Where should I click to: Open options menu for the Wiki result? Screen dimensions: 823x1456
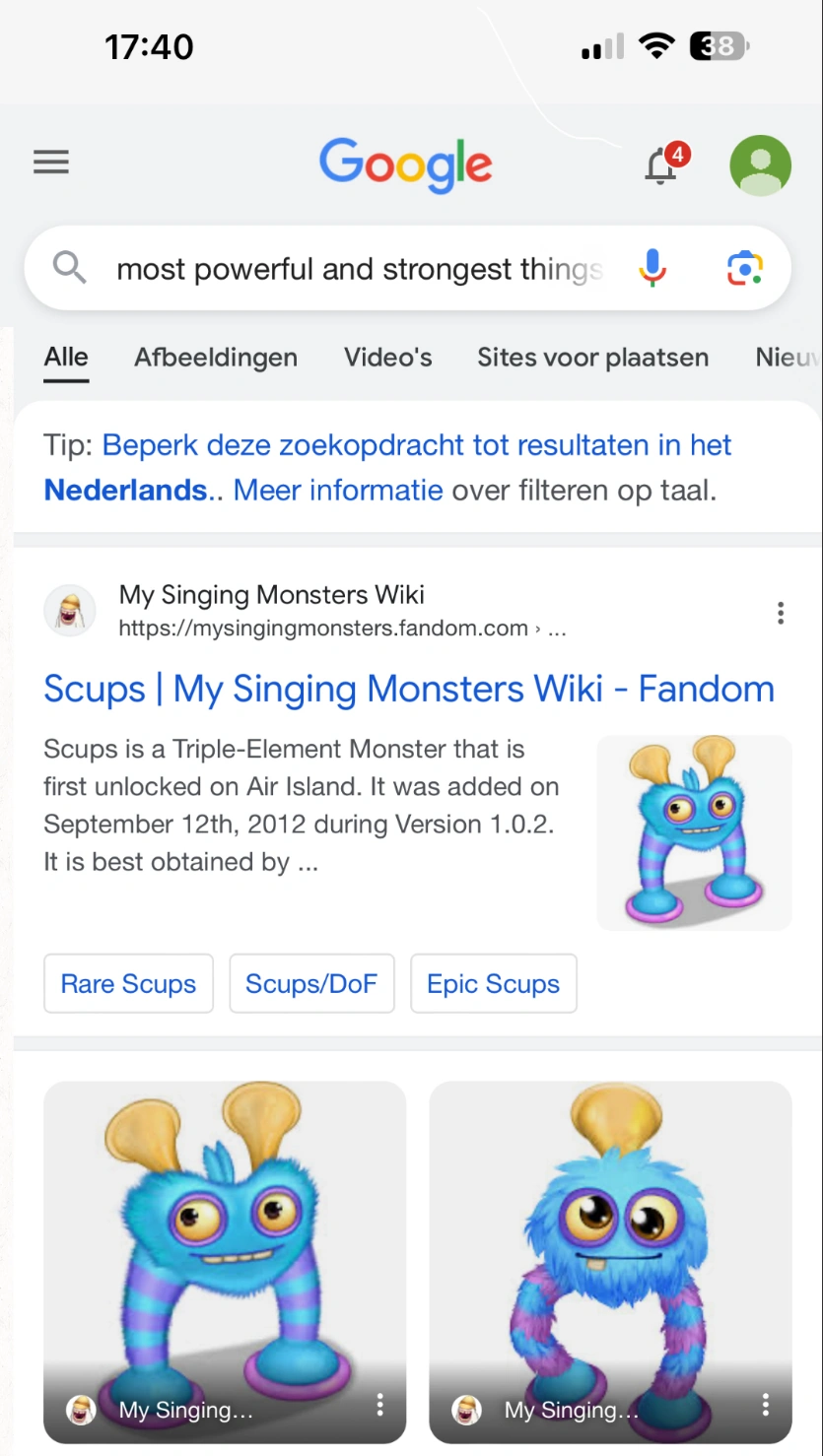[780, 613]
